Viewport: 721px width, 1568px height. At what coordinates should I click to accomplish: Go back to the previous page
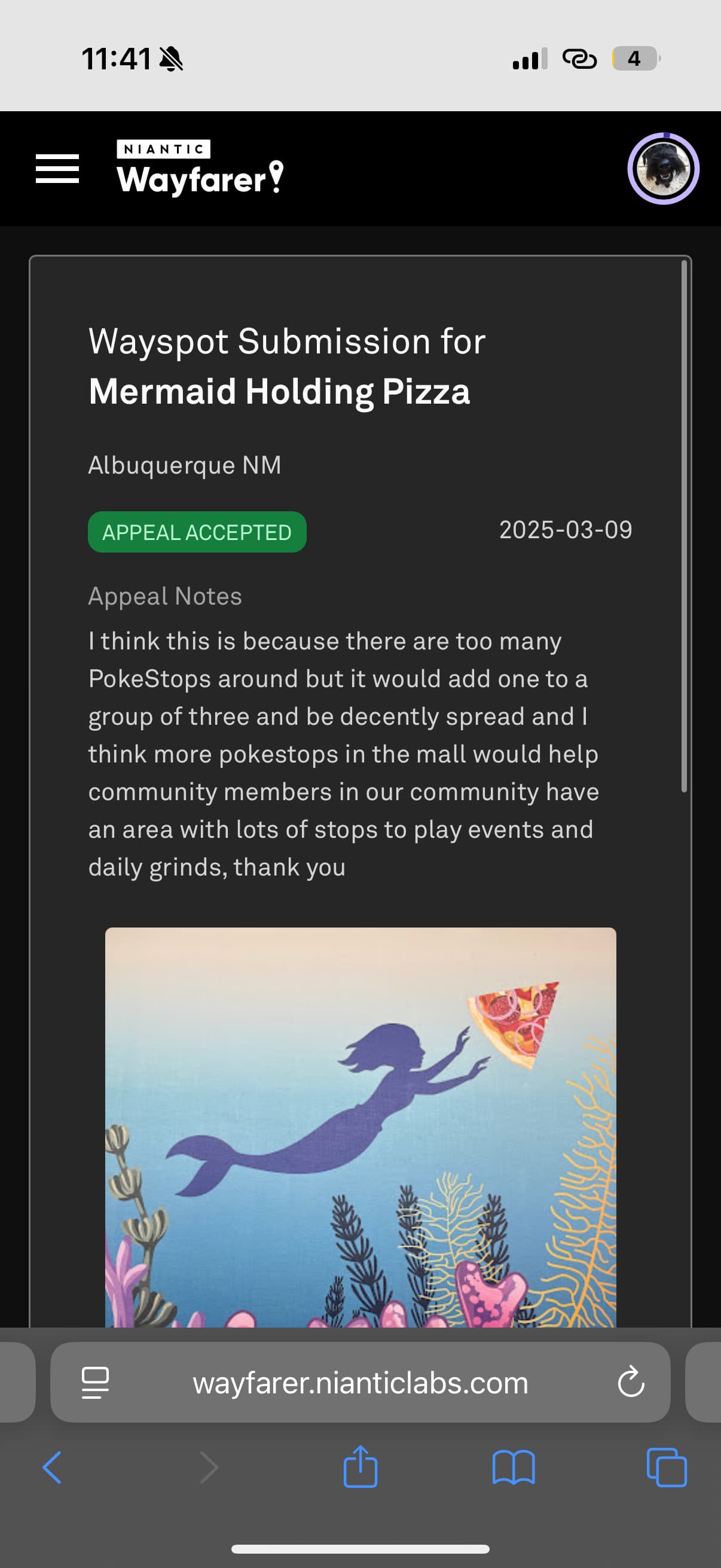coord(53,1468)
